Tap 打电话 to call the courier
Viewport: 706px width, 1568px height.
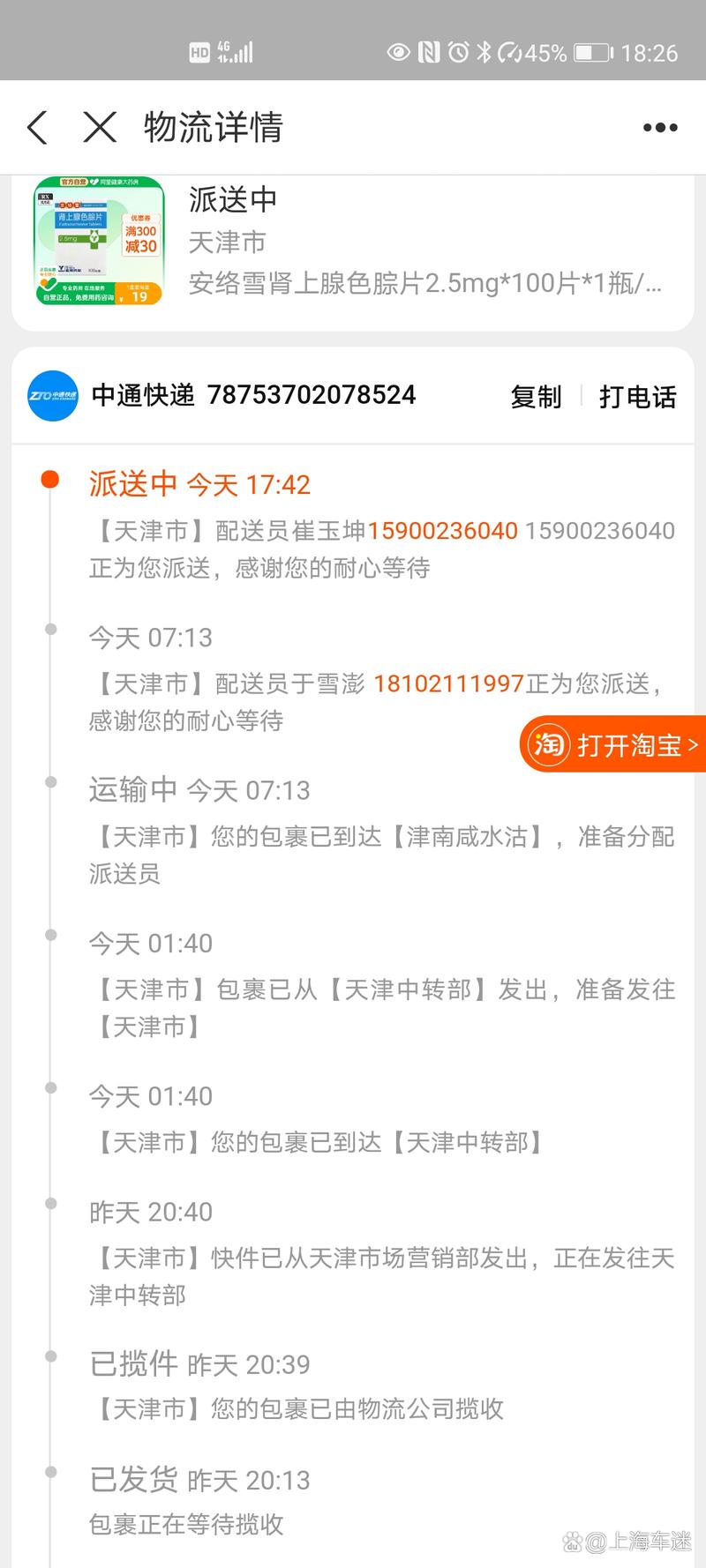click(638, 398)
